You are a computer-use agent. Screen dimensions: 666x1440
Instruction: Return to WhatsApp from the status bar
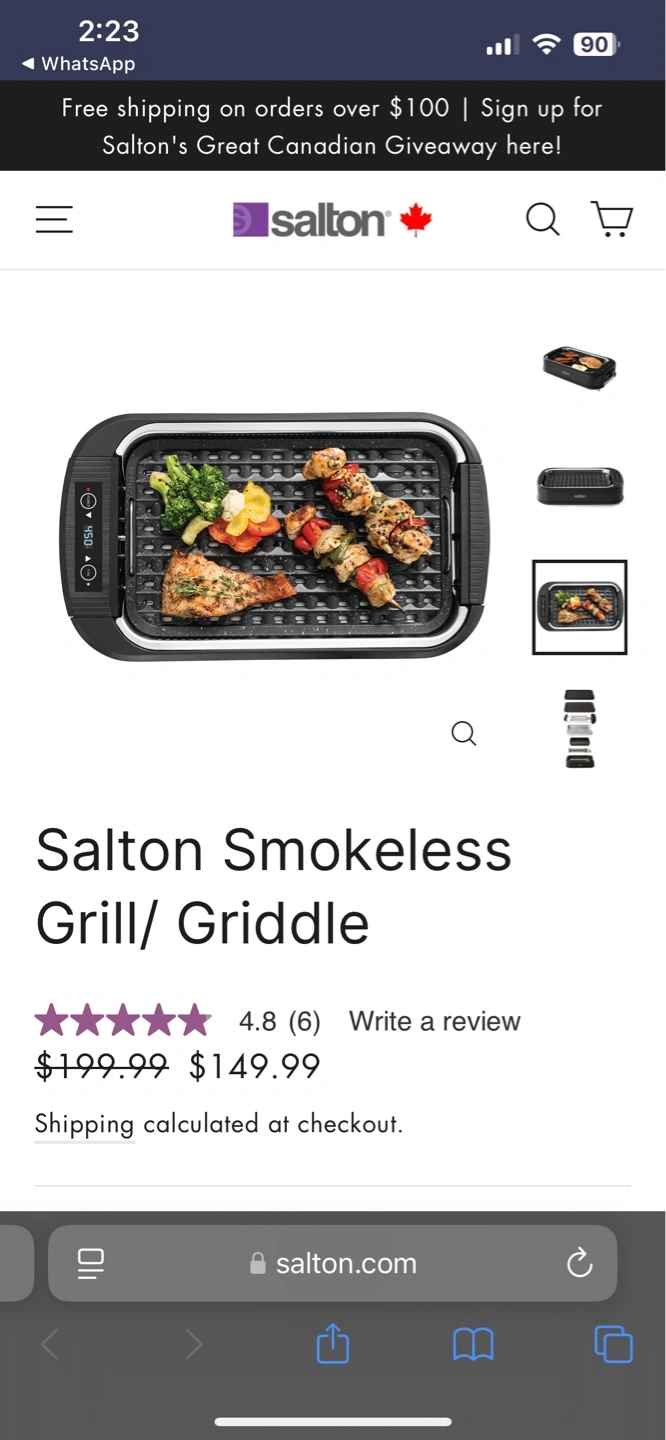click(78, 63)
